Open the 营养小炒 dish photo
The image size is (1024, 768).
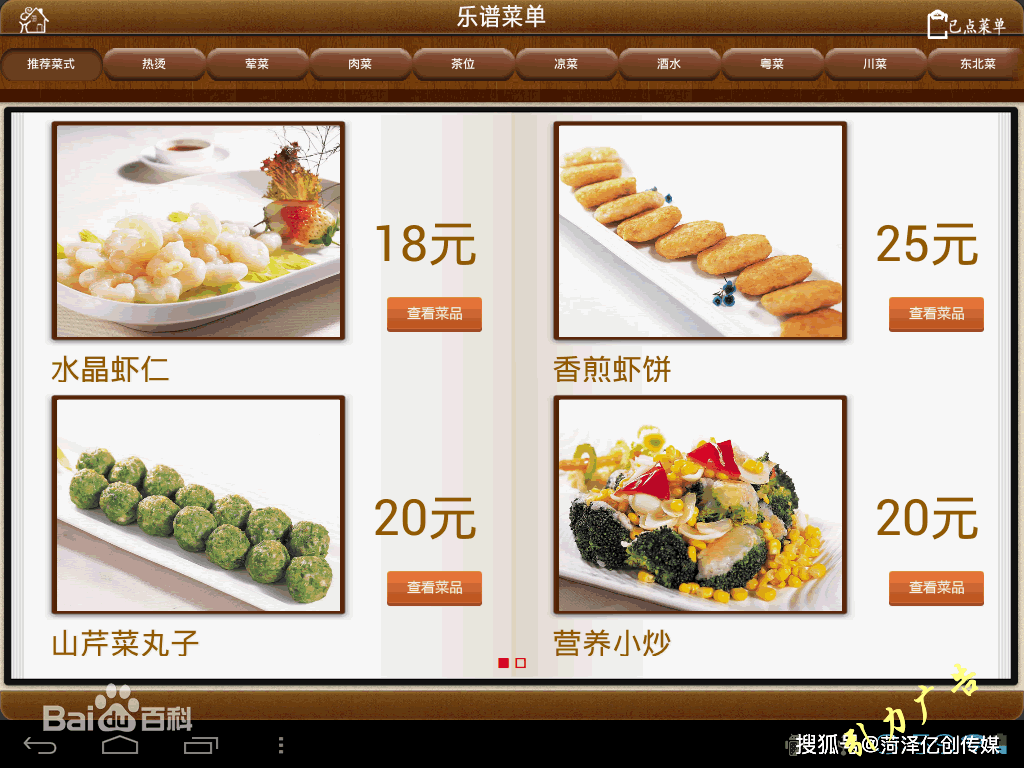[700, 505]
